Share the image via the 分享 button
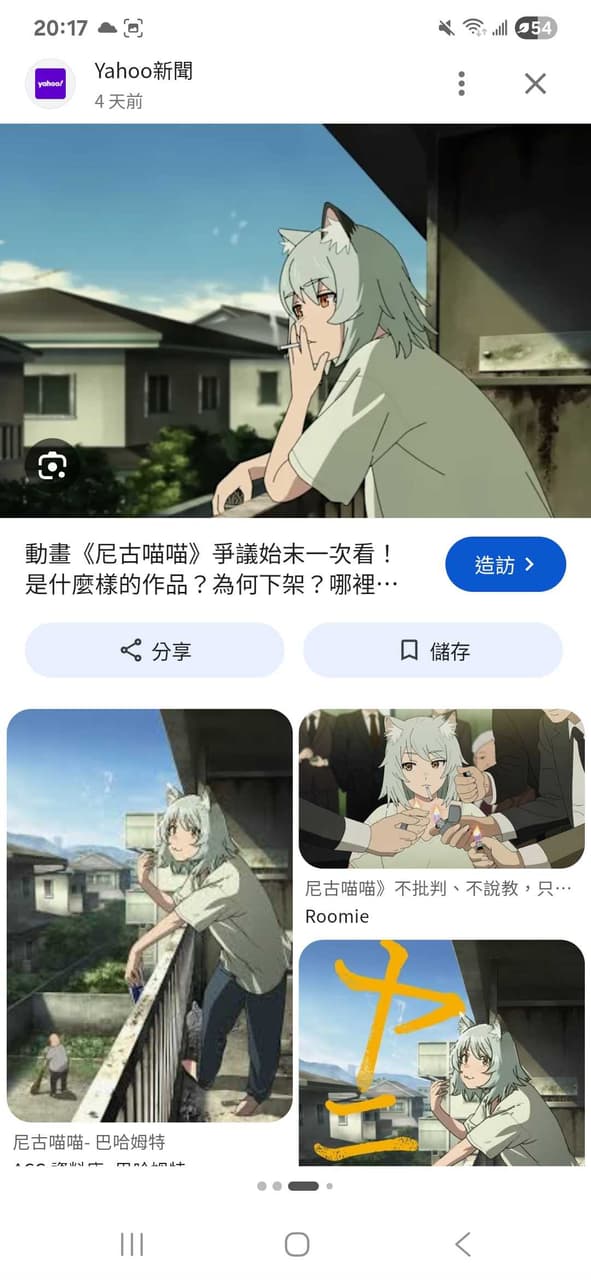 (155, 651)
